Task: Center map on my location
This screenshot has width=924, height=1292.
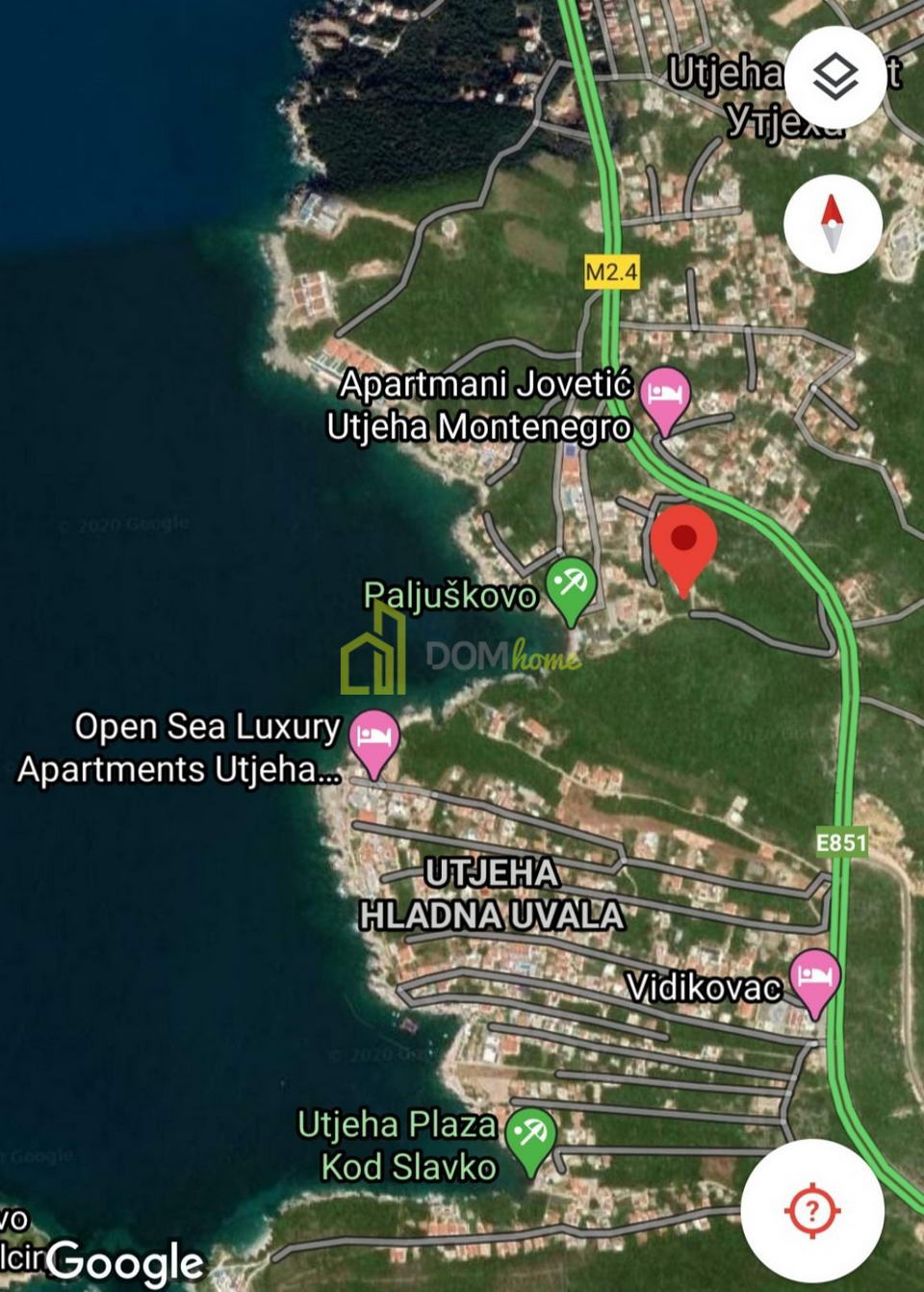Action: point(812,1209)
